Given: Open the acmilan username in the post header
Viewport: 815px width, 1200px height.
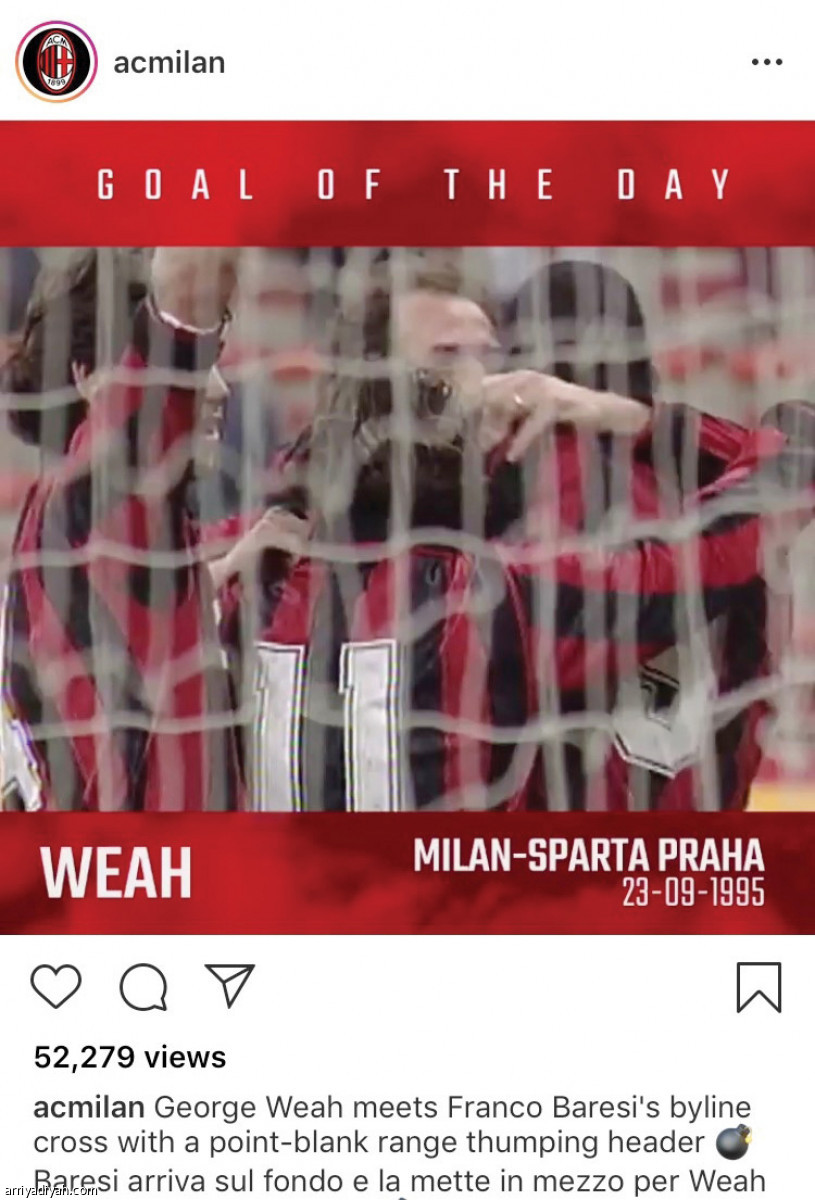Looking at the screenshot, I should 169,62.
